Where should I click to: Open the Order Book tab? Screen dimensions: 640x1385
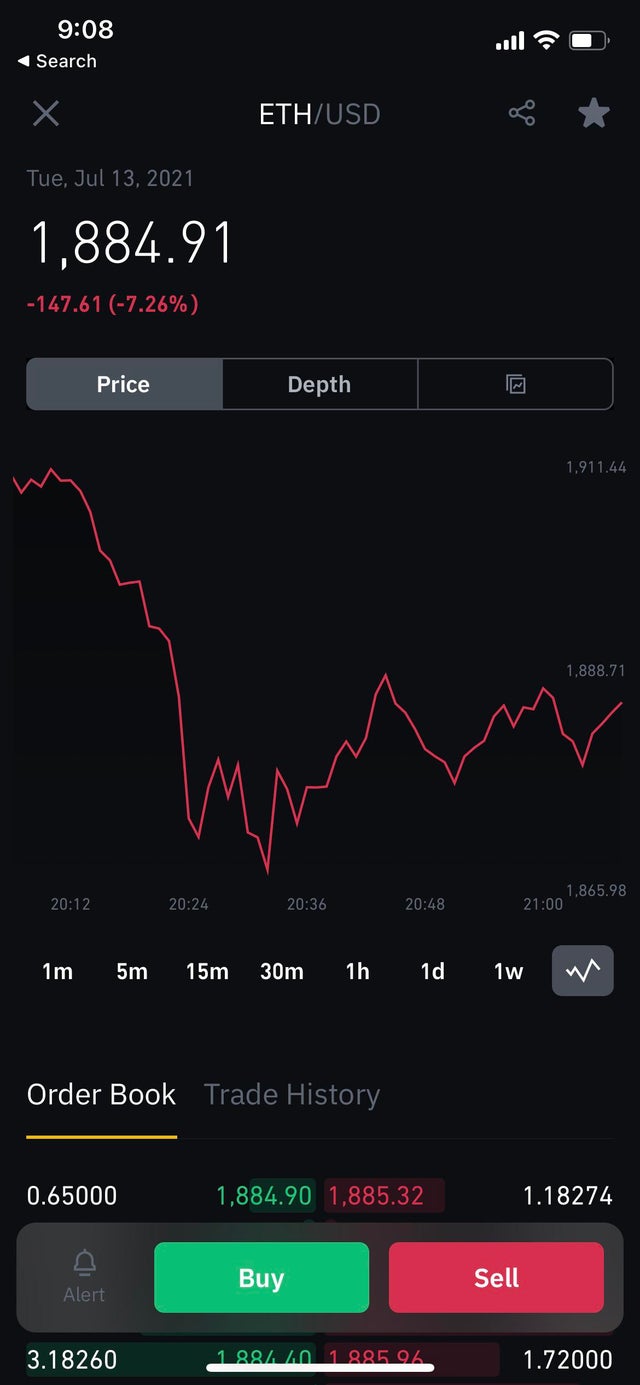[x=101, y=1095]
